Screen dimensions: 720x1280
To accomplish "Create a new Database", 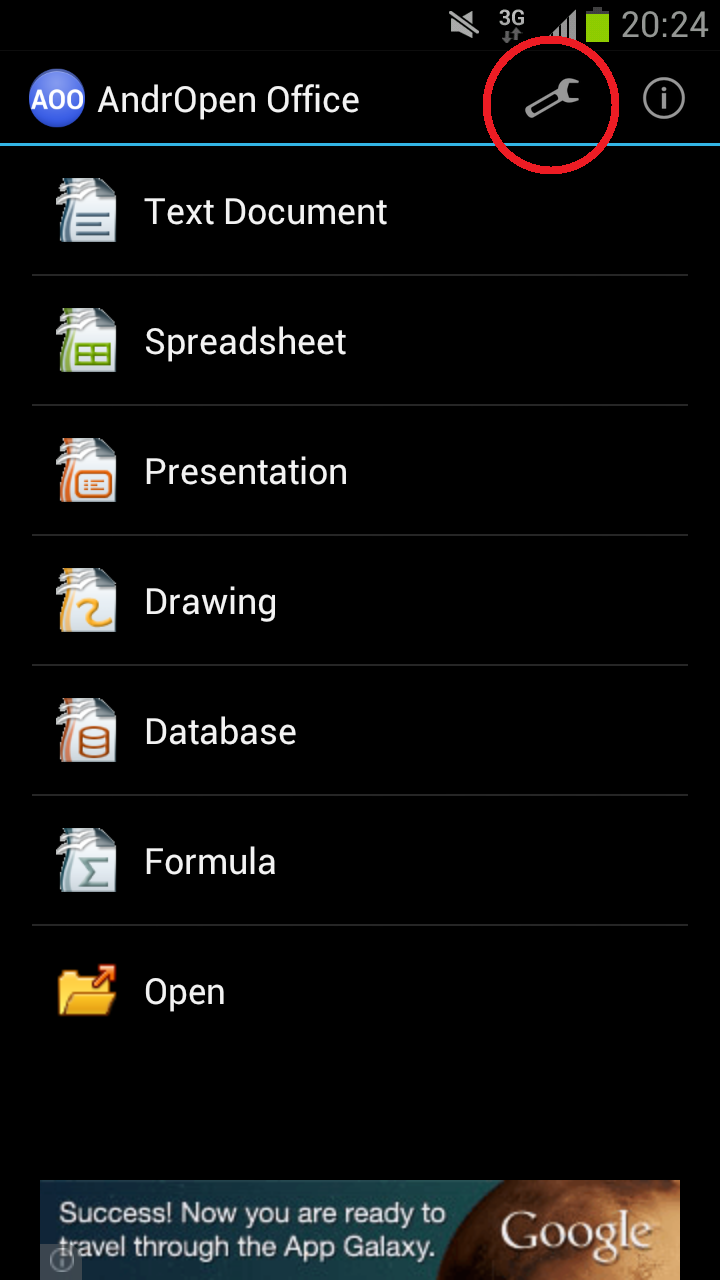I will coord(220,732).
